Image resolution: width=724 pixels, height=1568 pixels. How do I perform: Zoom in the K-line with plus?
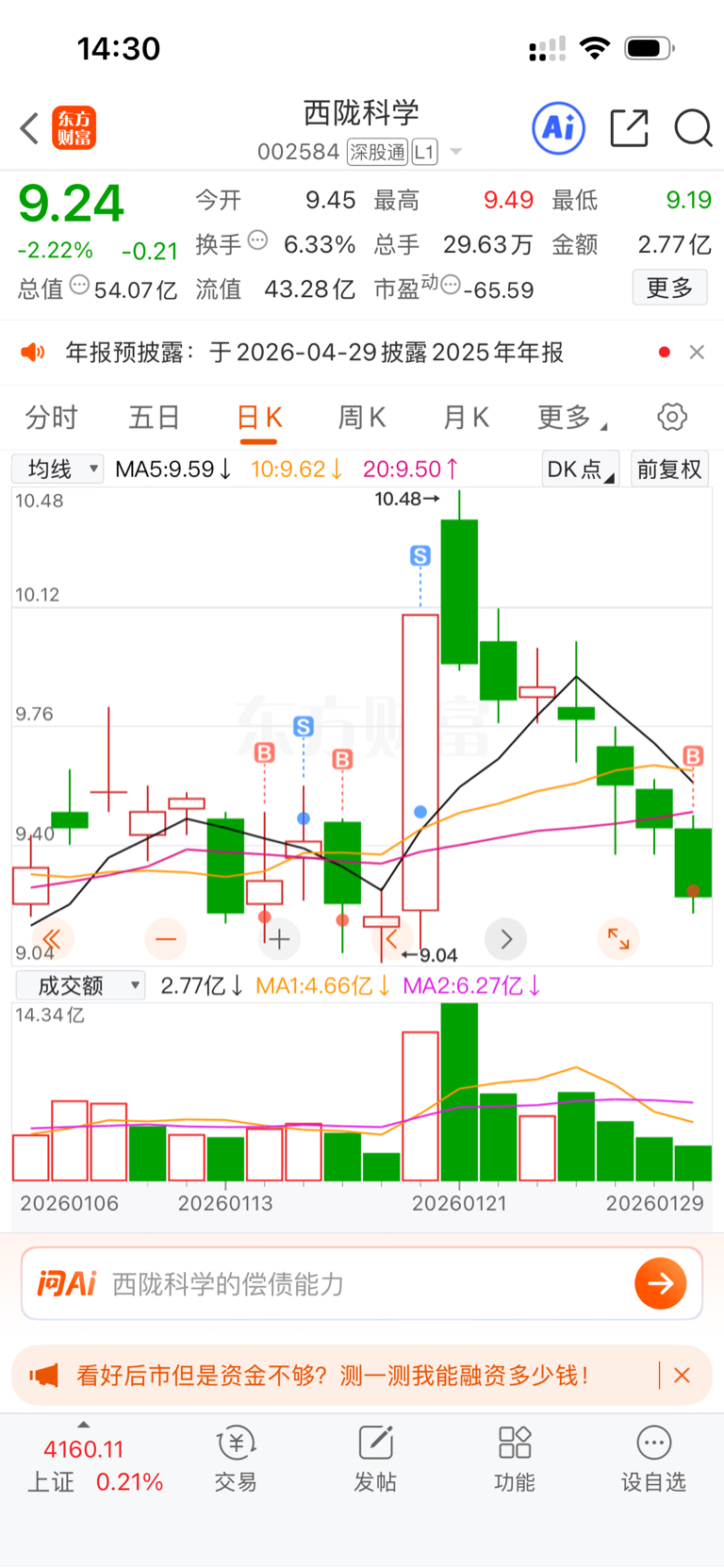(x=279, y=939)
